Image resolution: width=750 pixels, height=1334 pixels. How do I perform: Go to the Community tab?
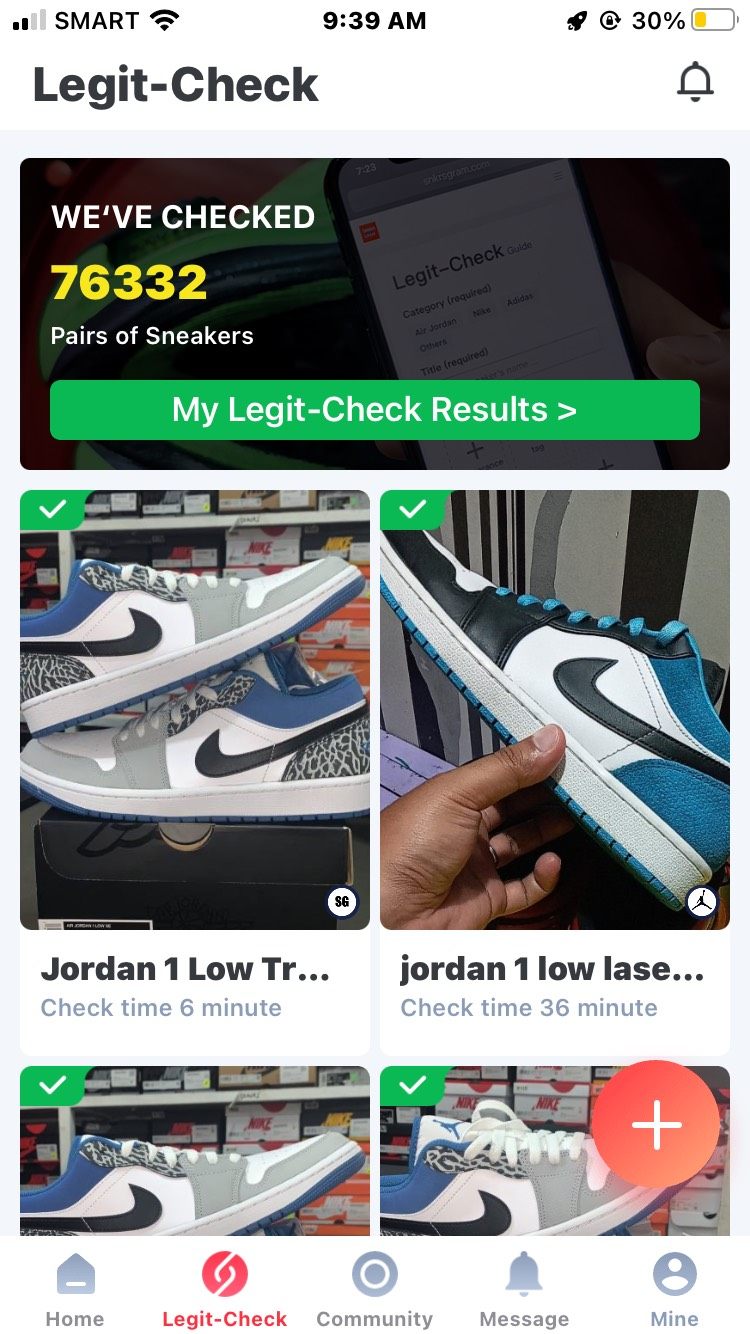(374, 1290)
